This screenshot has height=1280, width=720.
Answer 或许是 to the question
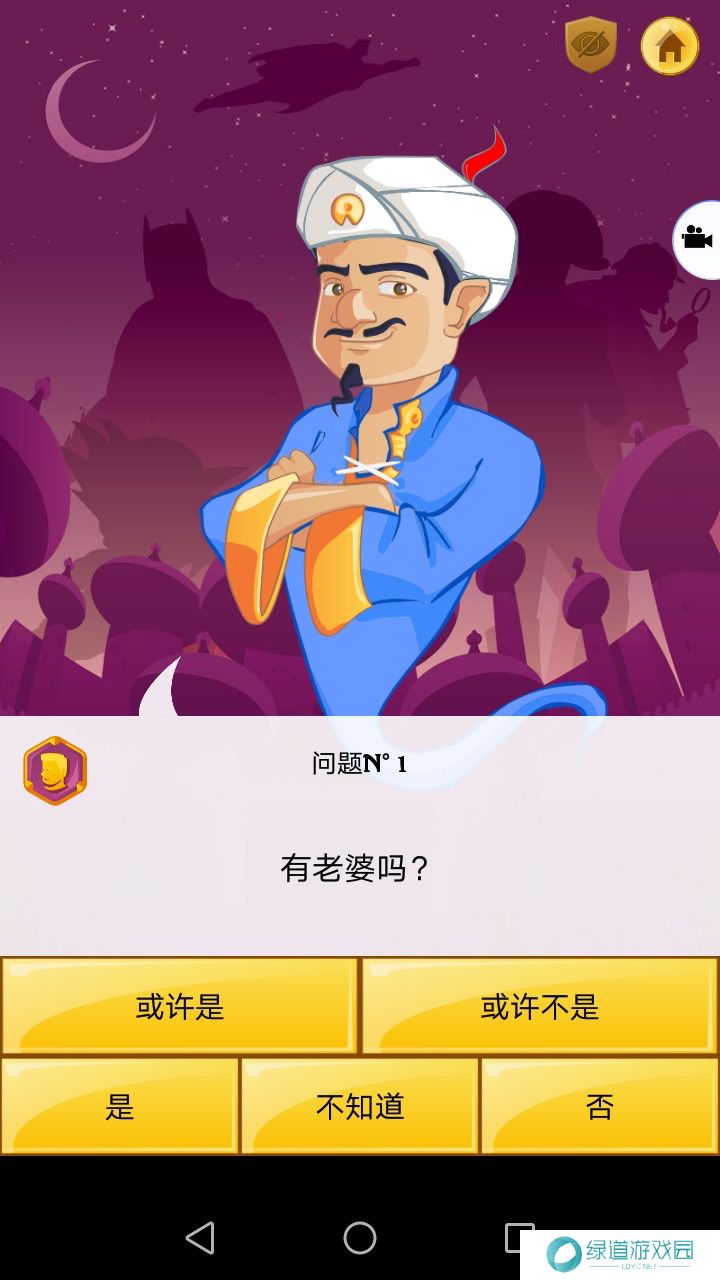click(x=180, y=1006)
